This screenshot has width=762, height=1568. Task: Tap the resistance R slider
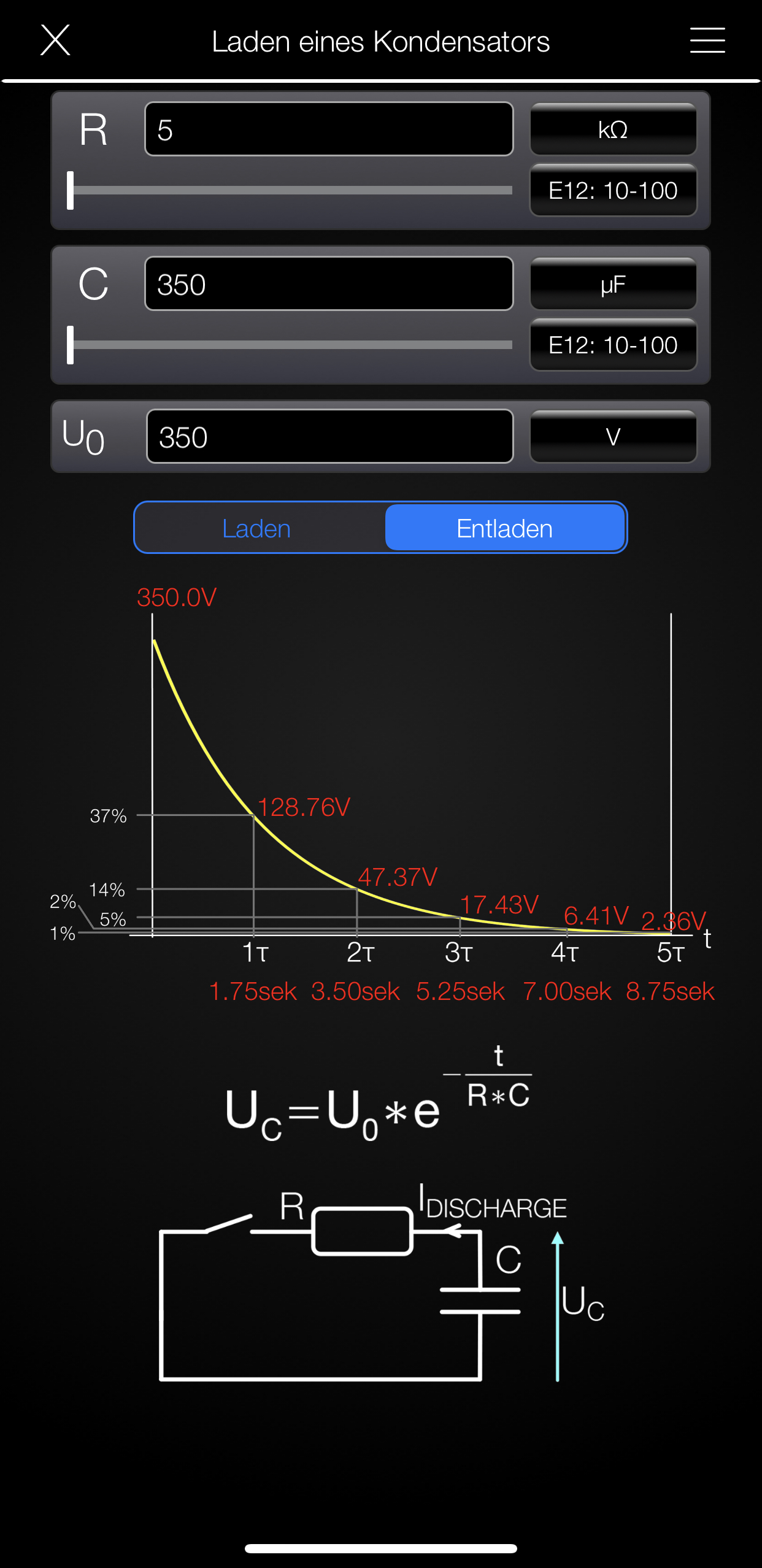pos(291,191)
